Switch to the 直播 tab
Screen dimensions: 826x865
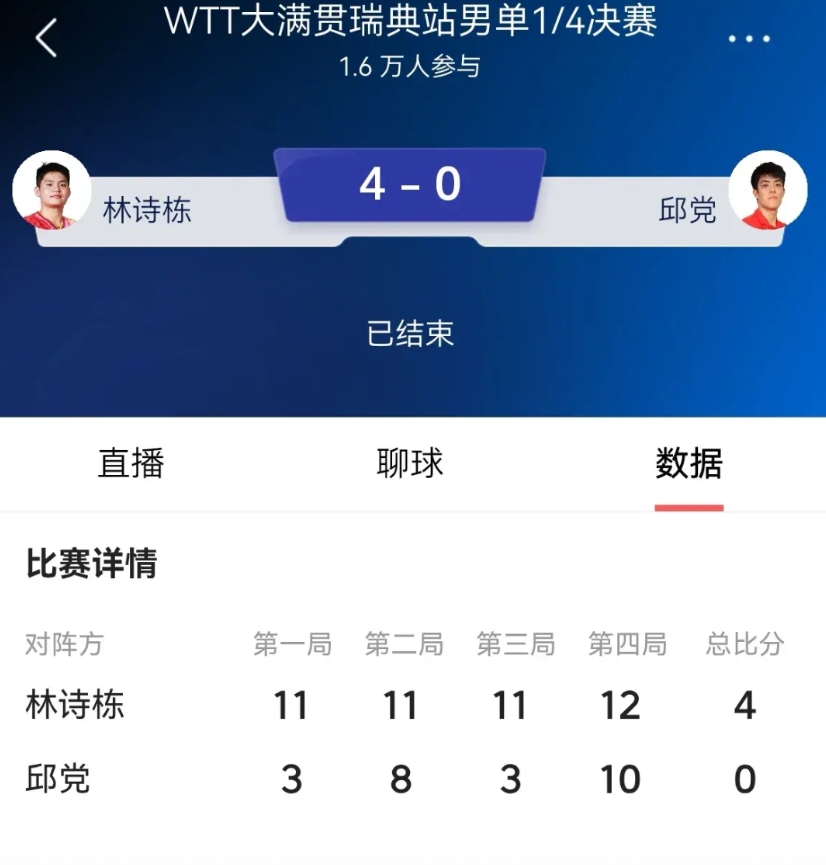[131, 464]
